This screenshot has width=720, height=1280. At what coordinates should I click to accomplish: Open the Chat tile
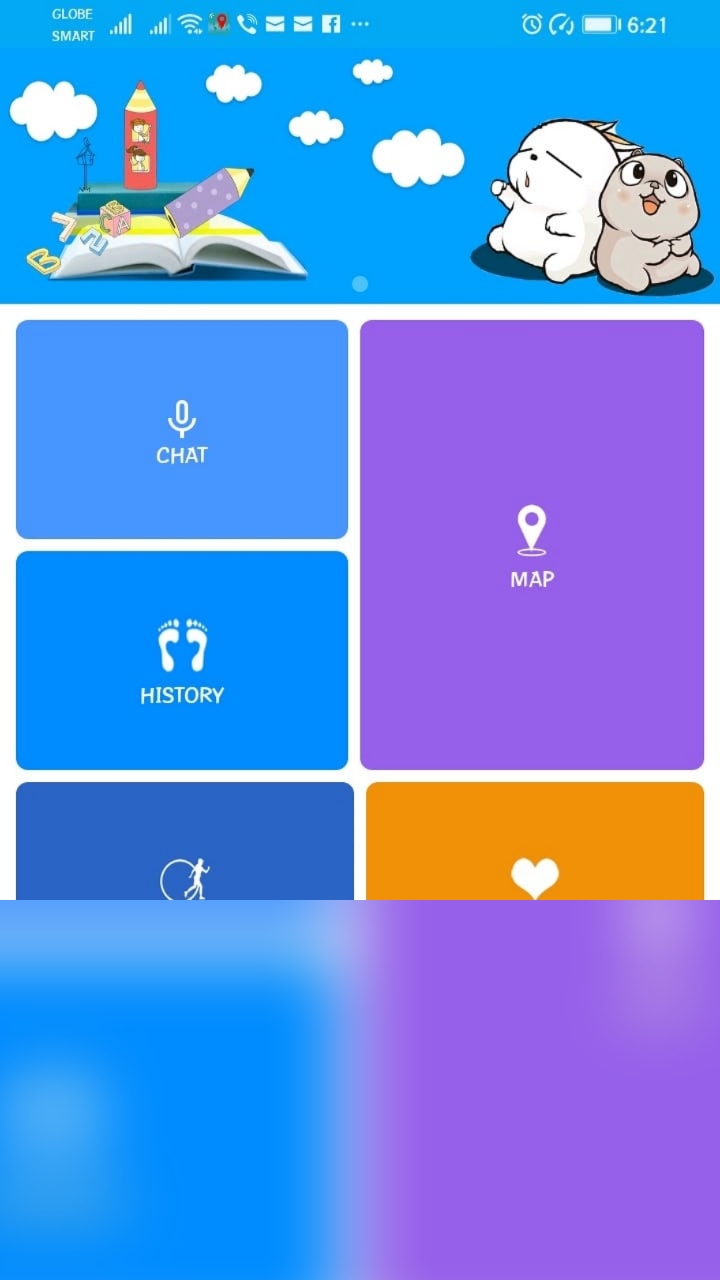pyautogui.click(x=182, y=430)
